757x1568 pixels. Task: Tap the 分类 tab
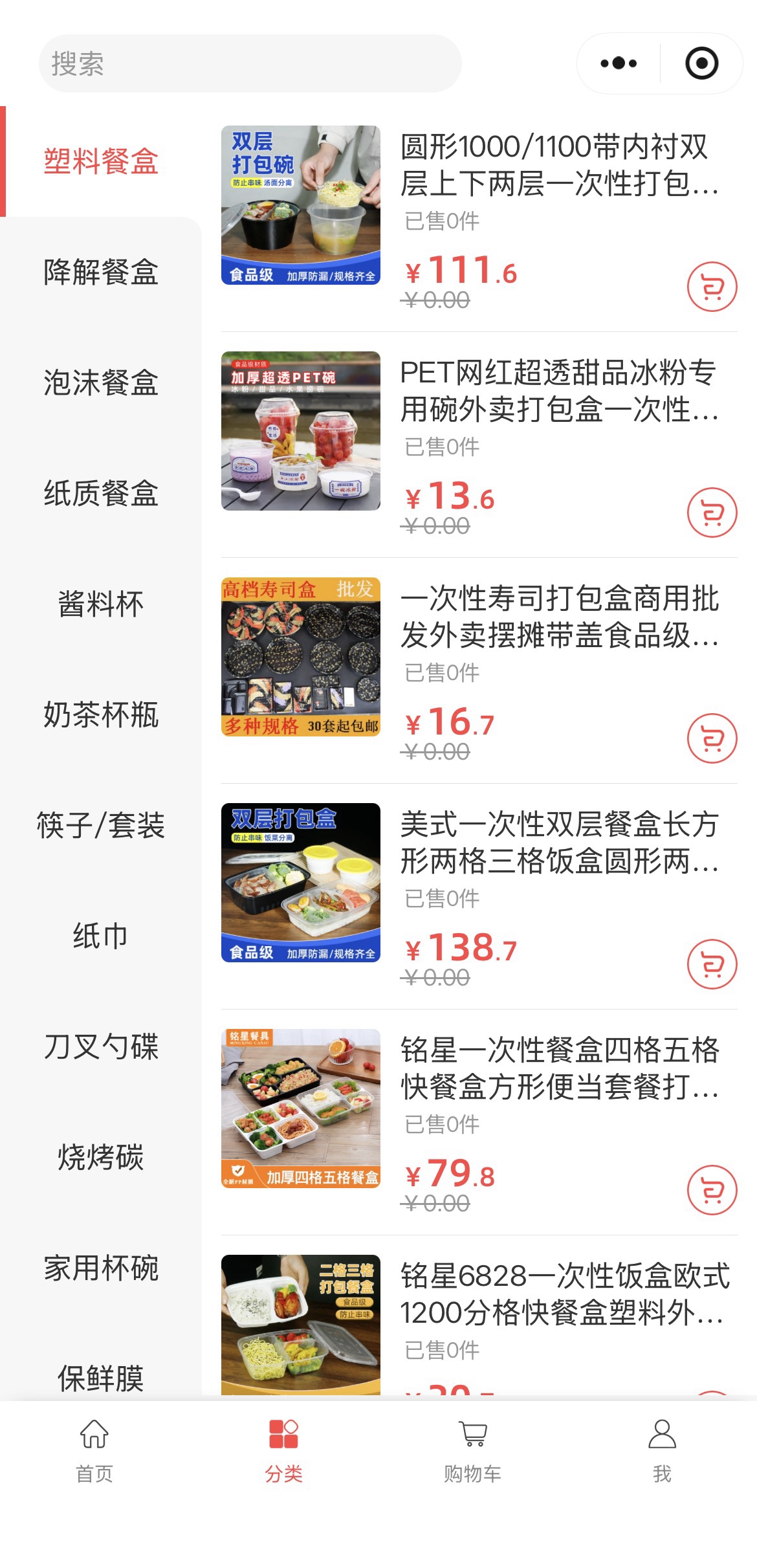(283, 1451)
